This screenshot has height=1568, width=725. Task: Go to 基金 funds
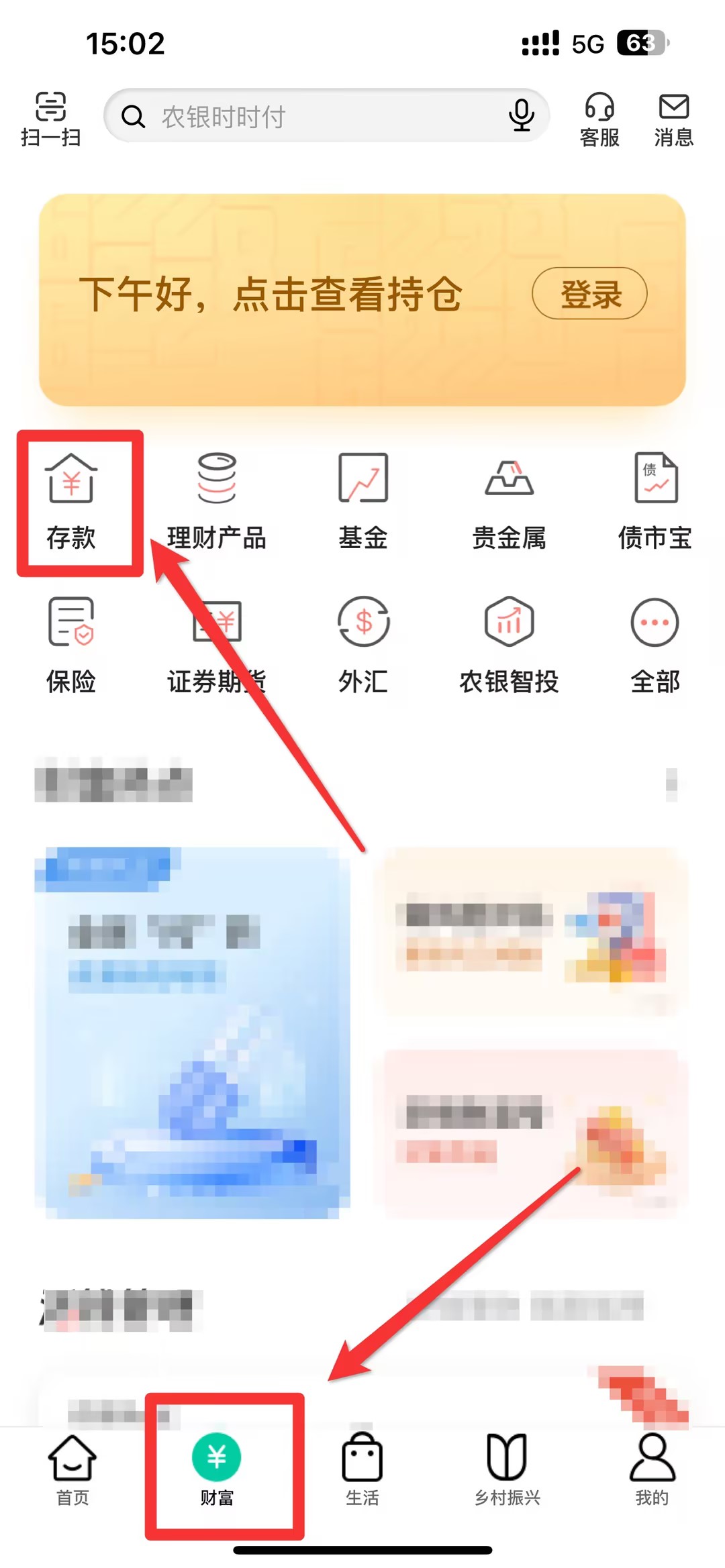pos(362,500)
